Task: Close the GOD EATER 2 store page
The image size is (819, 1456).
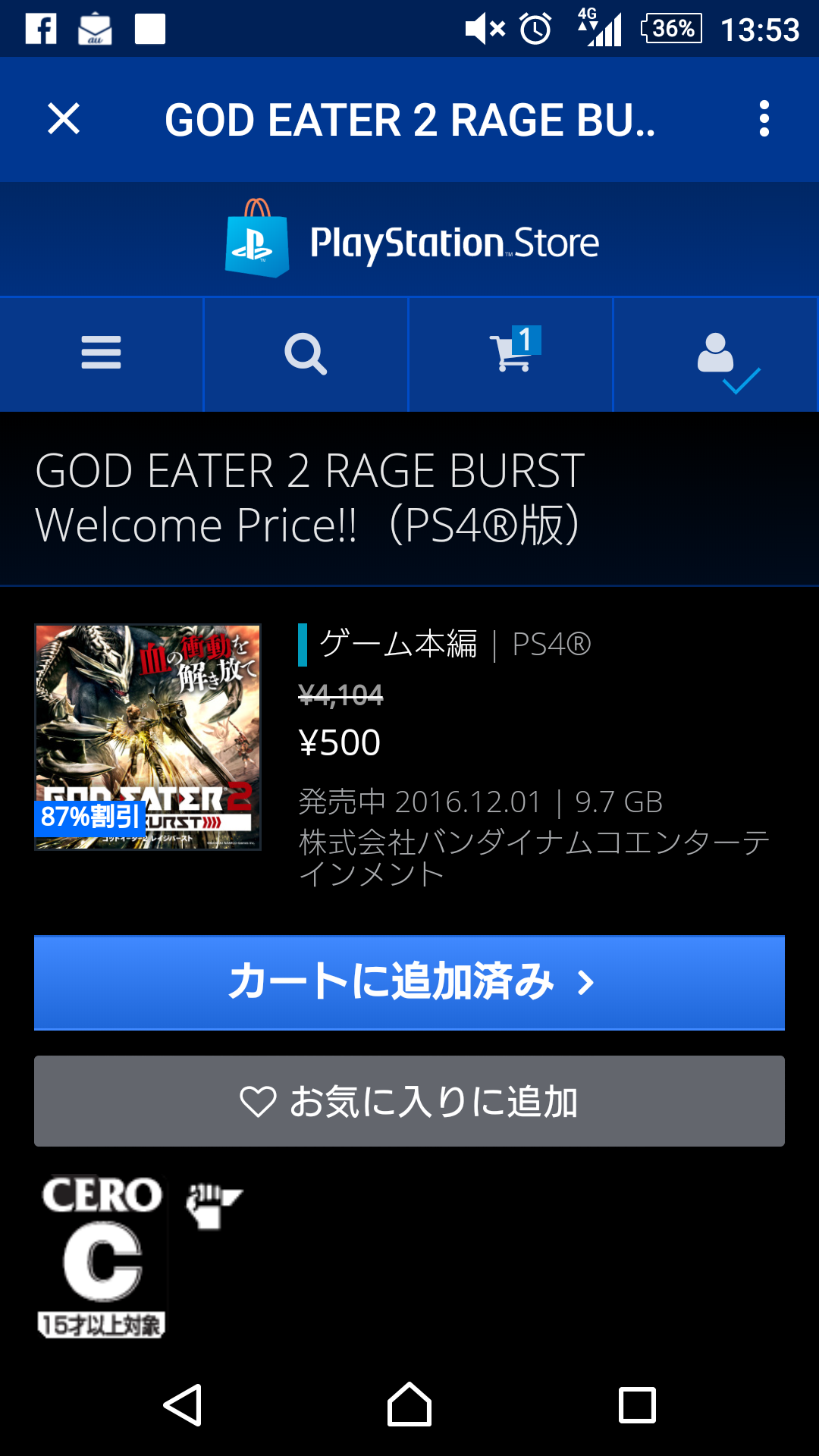Action: click(64, 119)
